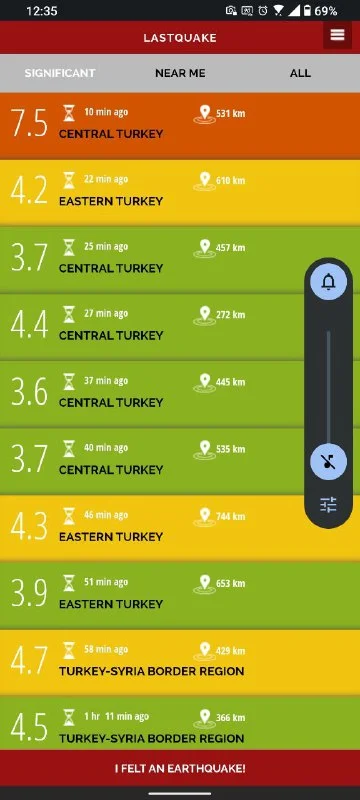Open the hamburger menu
The height and width of the screenshot is (800, 360).
tap(337, 35)
